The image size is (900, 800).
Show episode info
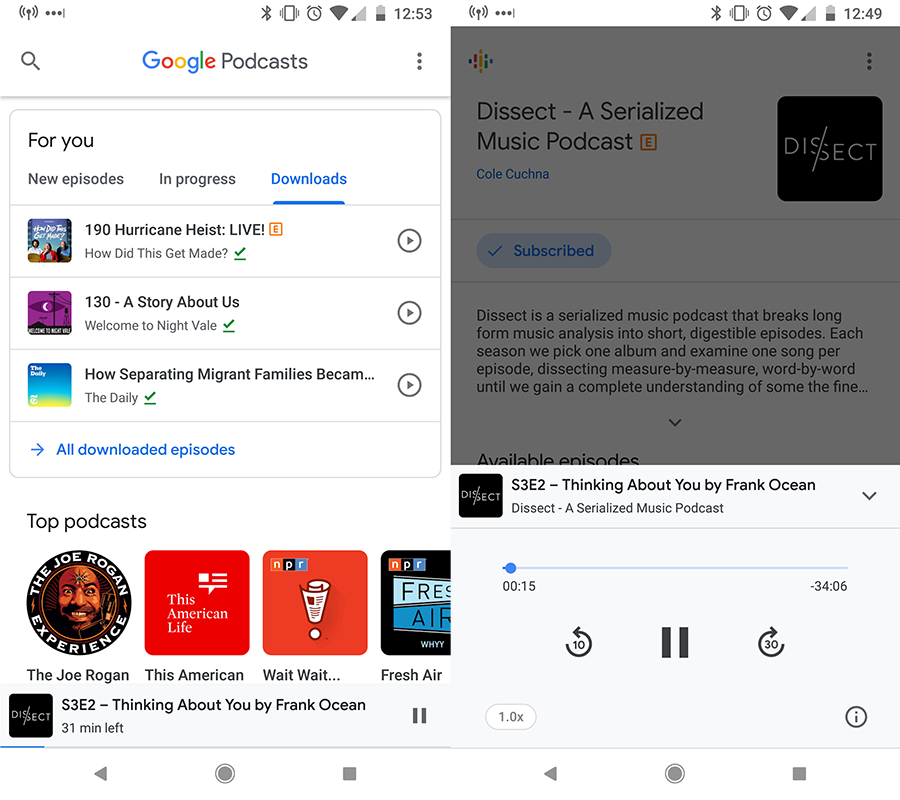(856, 717)
